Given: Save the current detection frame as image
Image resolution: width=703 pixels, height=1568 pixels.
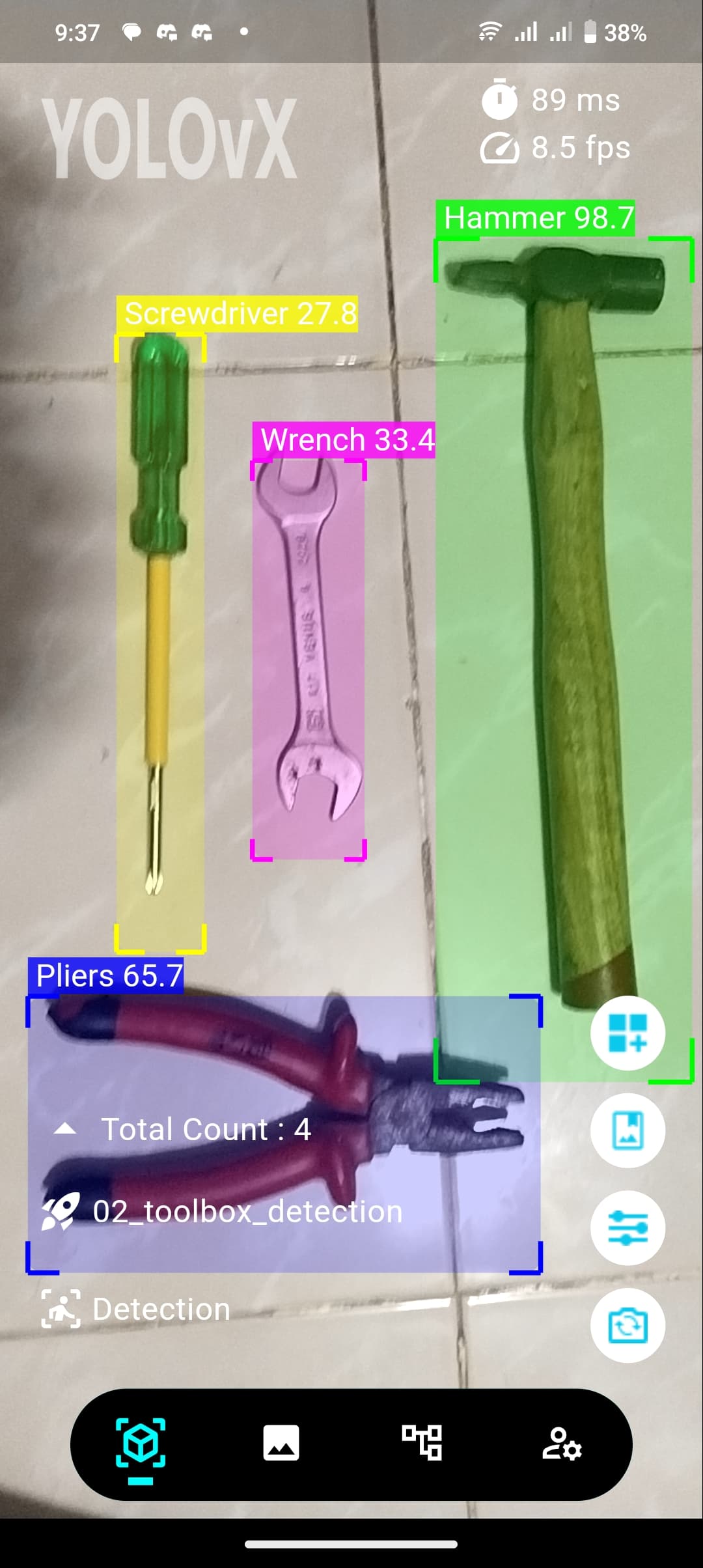Looking at the screenshot, I should [627, 1130].
